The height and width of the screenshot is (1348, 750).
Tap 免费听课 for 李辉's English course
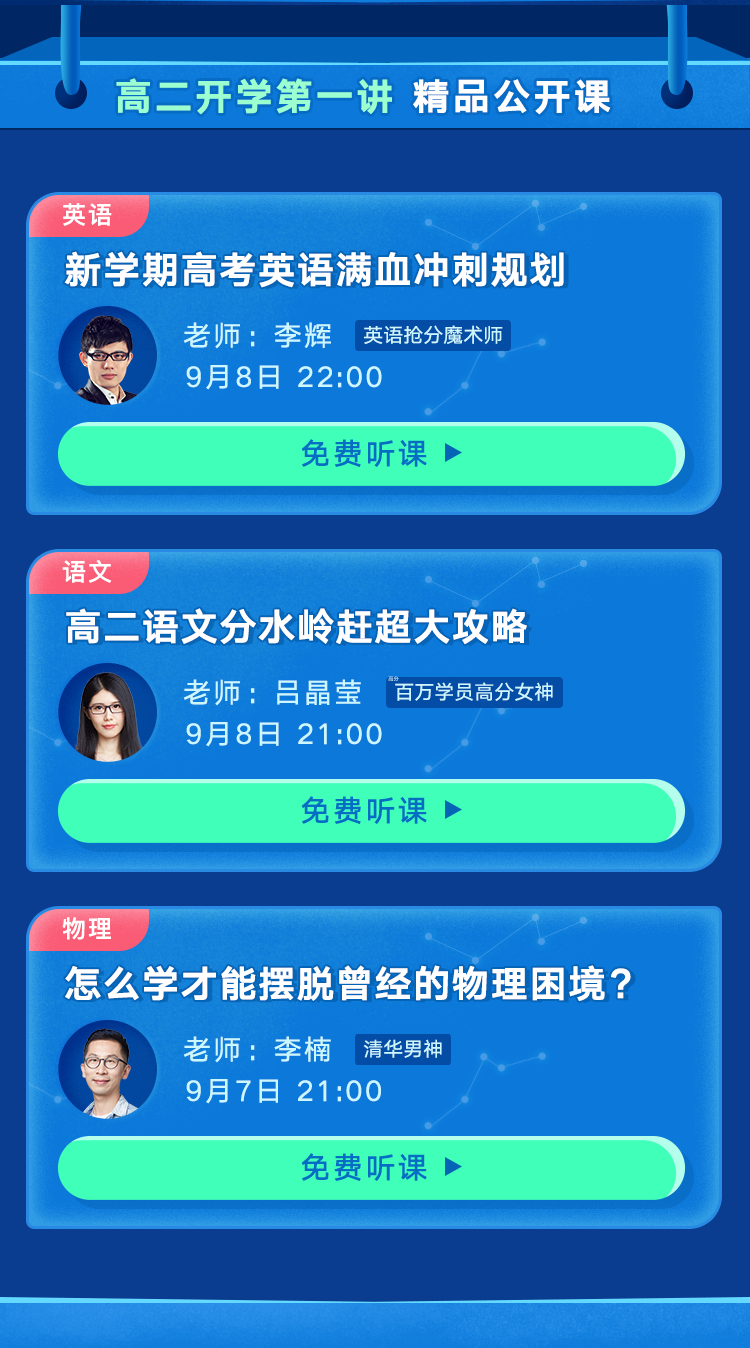tap(371, 454)
